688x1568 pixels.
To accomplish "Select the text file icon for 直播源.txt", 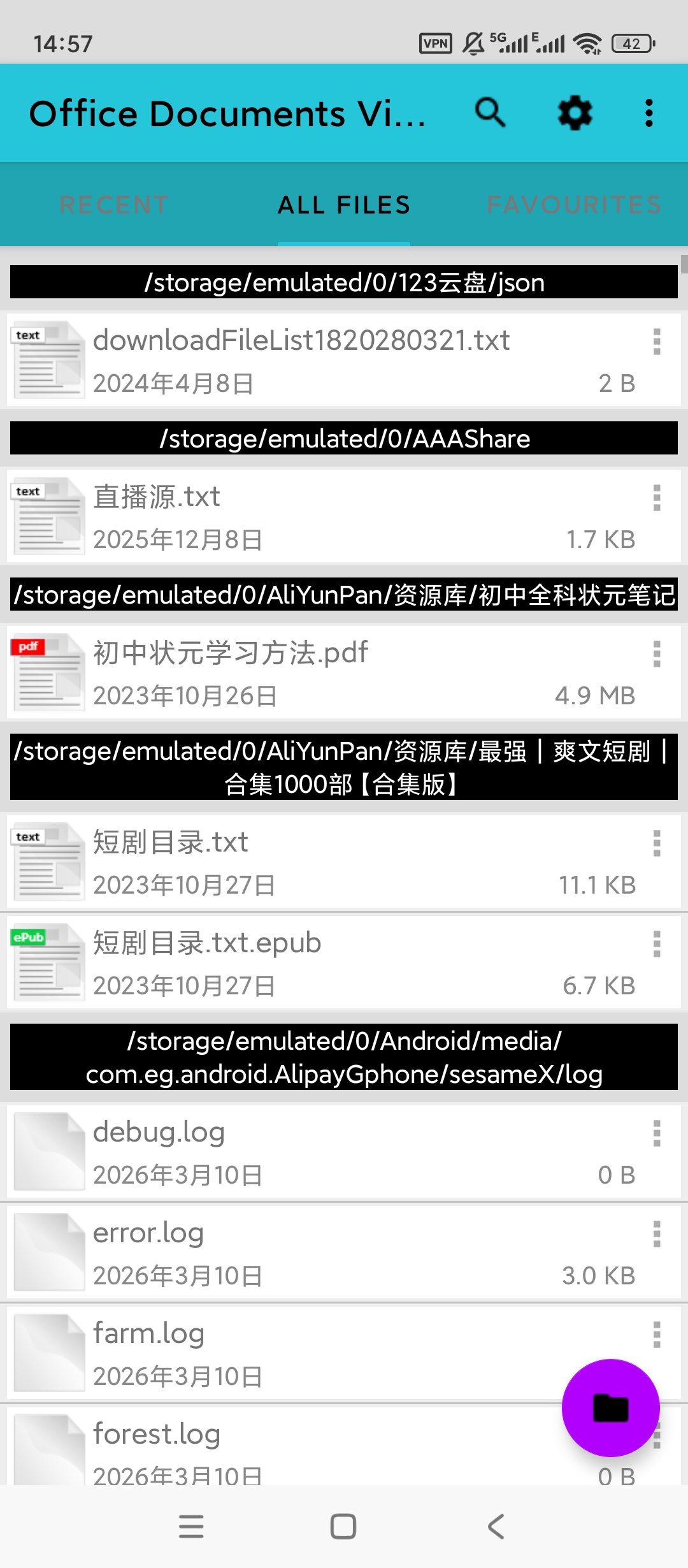I will pos(47,515).
